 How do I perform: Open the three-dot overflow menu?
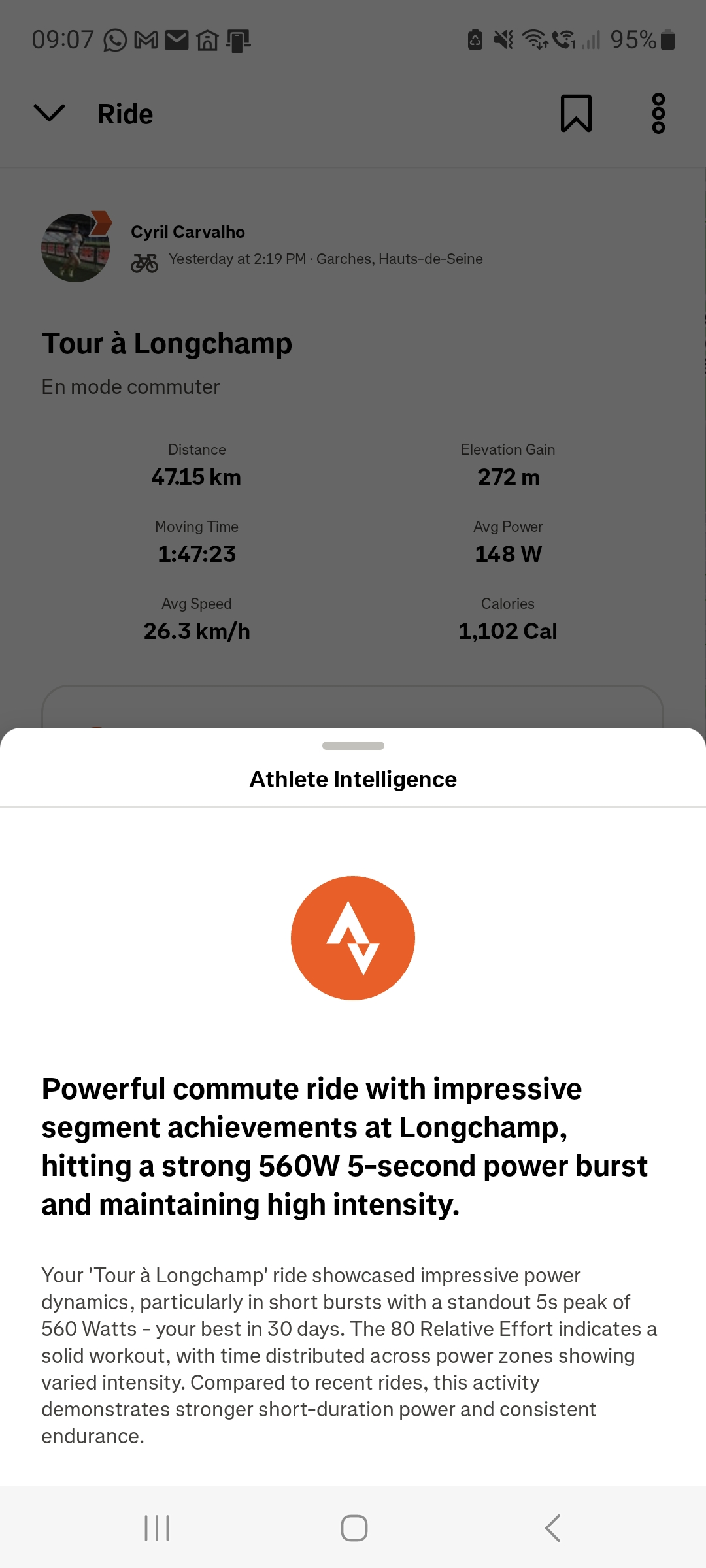coord(658,114)
